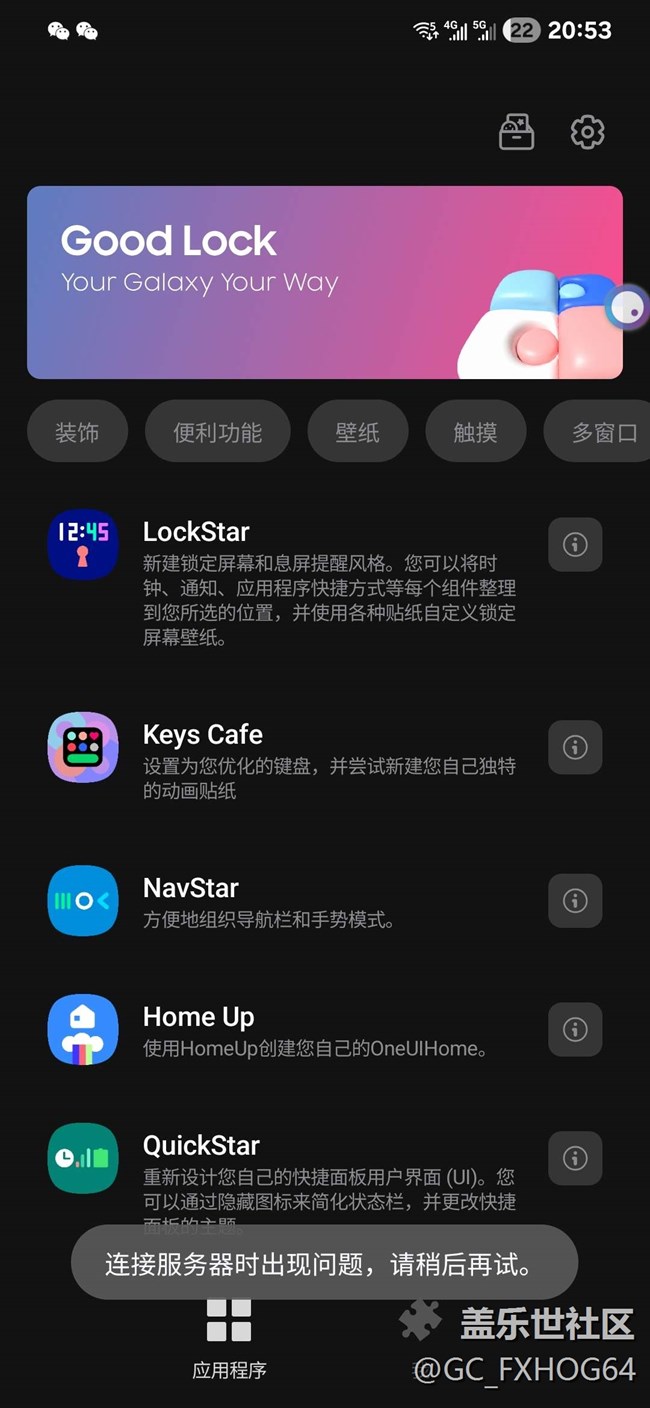The width and height of the screenshot is (650, 1408).
Task: Select the 触摸 chip
Action: (475, 432)
